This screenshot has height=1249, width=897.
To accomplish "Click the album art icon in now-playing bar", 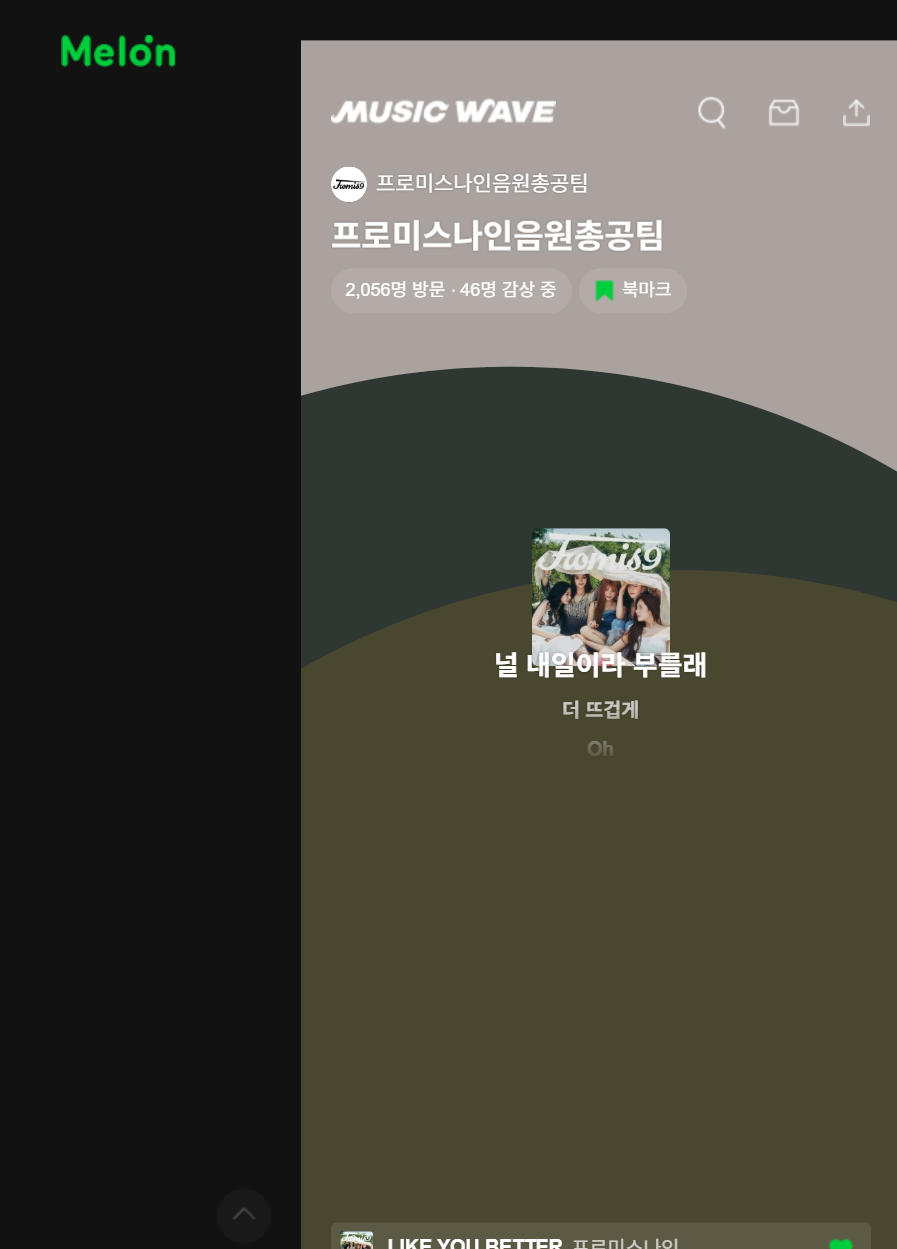I will pyautogui.click(x=357, y=1241).
